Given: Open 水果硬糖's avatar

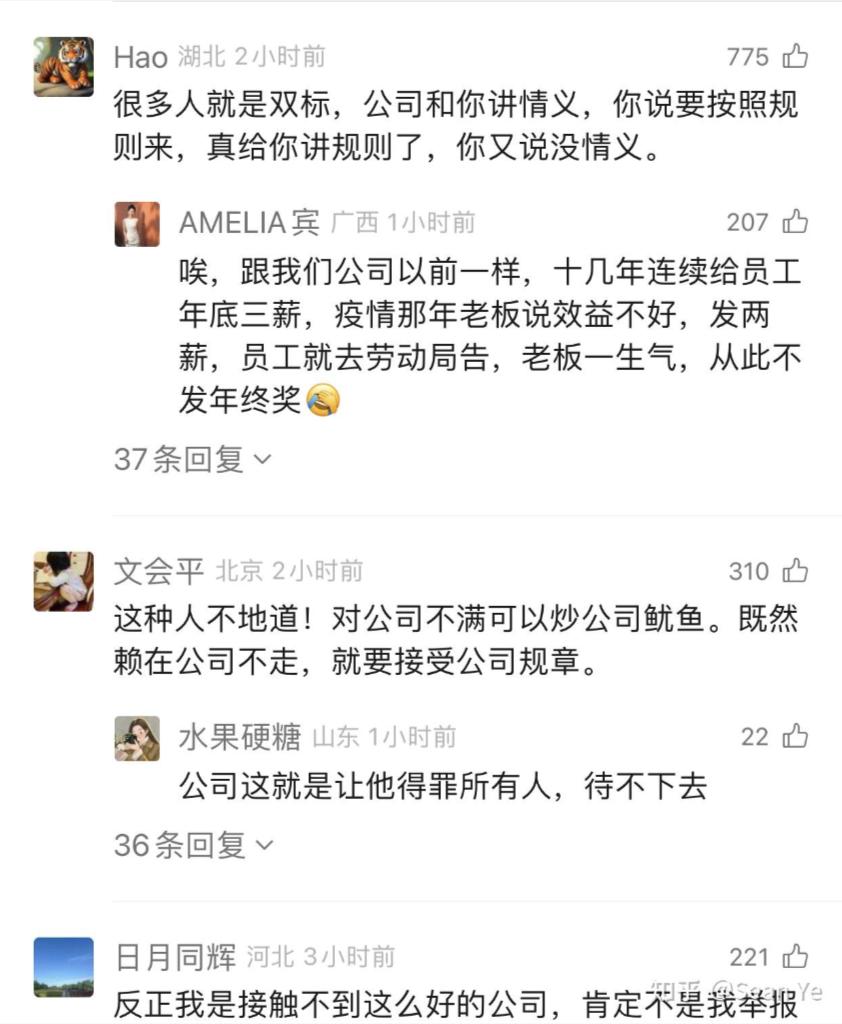Looking at the screenshot, I should point(137,738).
